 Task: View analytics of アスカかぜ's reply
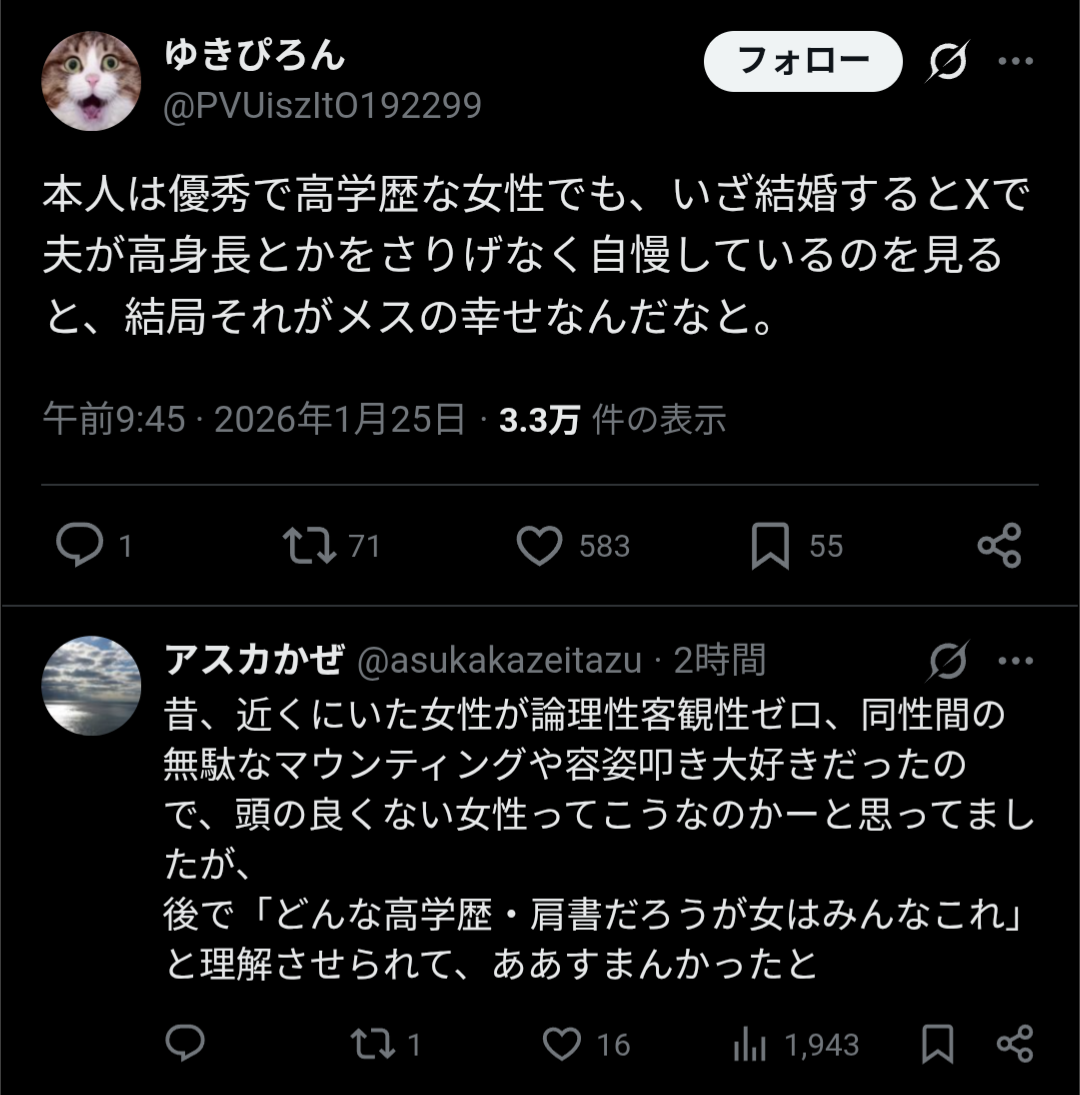[x=749, y=1045]
